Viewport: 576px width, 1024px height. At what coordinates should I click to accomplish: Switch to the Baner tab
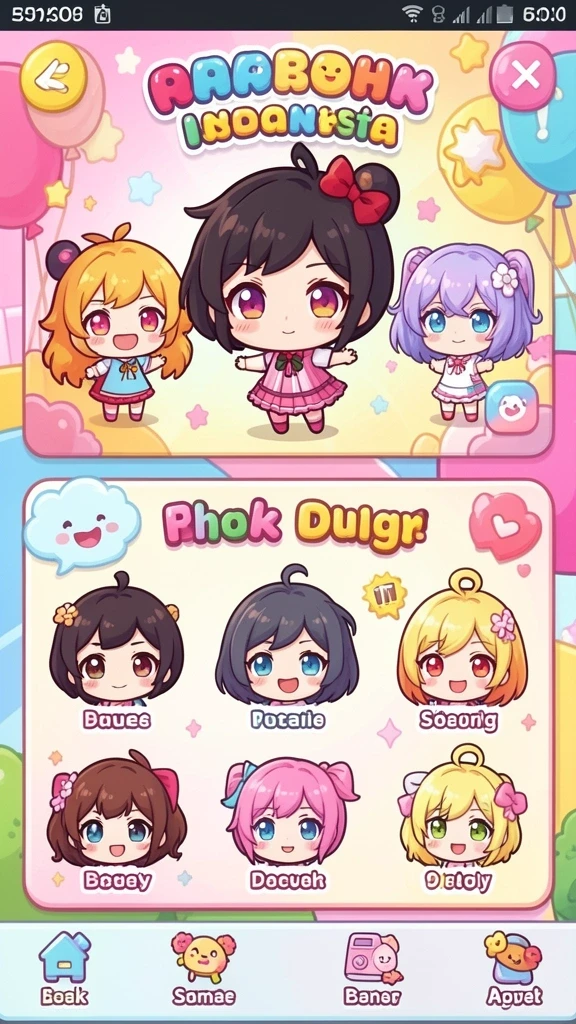[x=372, y=968]
